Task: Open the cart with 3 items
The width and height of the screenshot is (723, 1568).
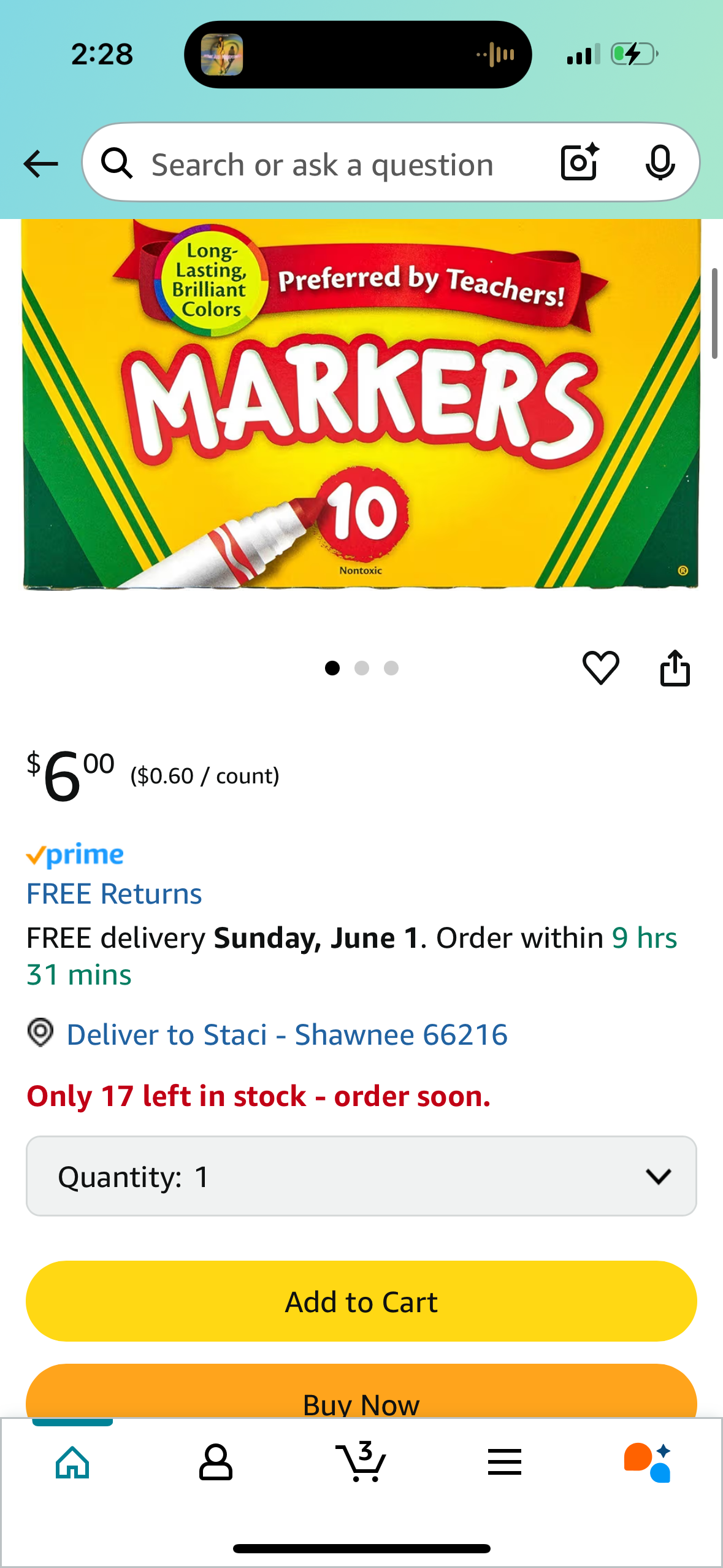Action: (361, 1462)
